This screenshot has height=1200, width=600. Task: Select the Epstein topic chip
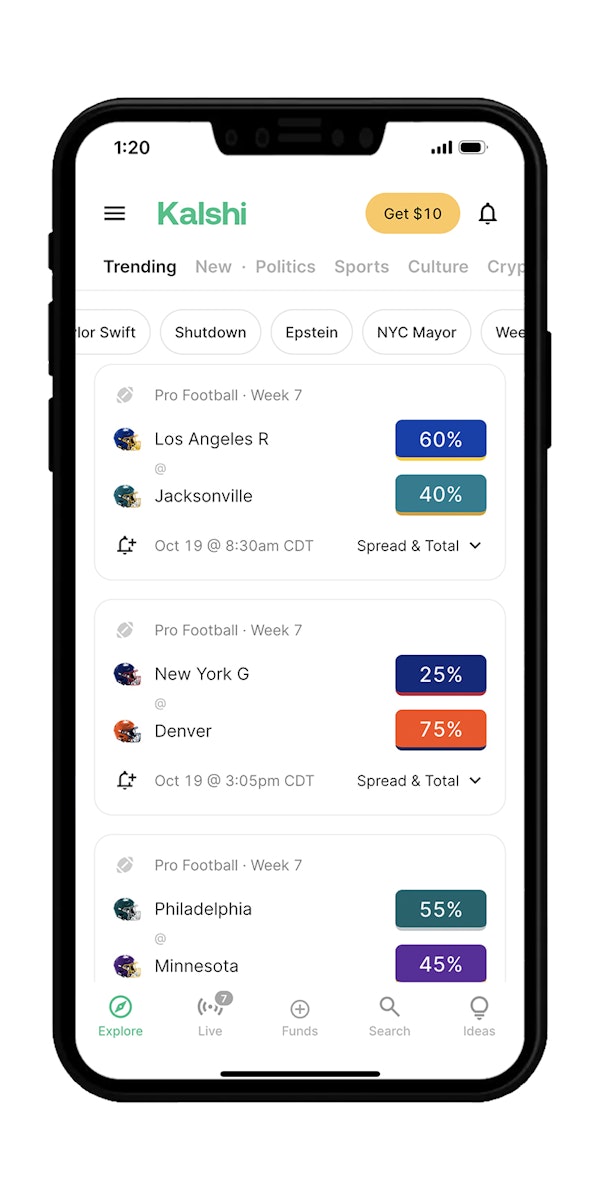point(311,332)
